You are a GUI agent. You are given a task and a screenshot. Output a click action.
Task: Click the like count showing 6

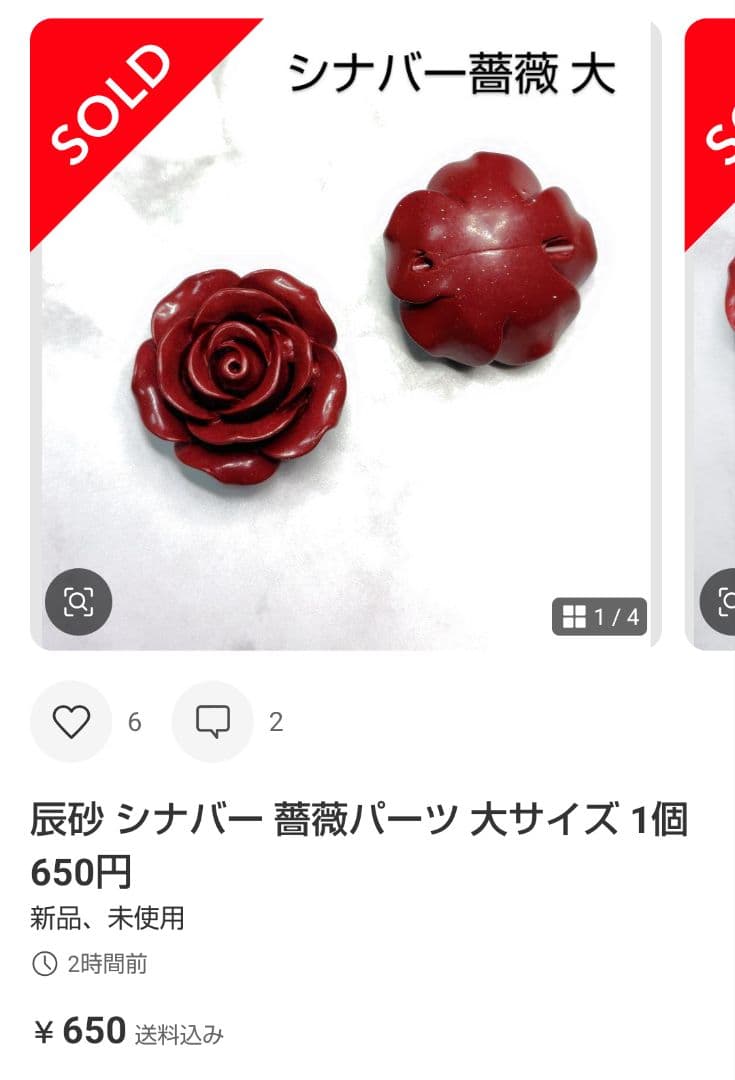tap(135, 722)
